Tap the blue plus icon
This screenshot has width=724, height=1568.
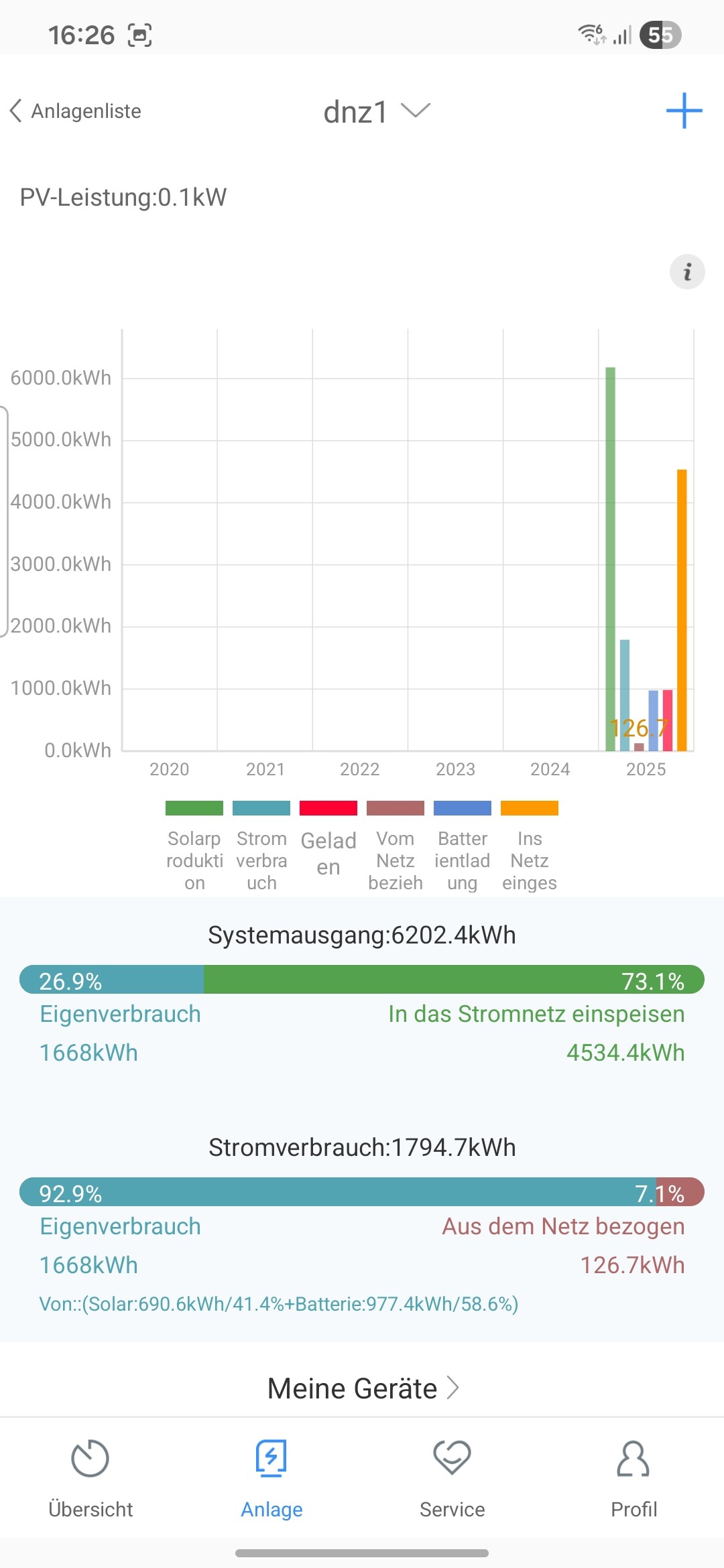684,111
